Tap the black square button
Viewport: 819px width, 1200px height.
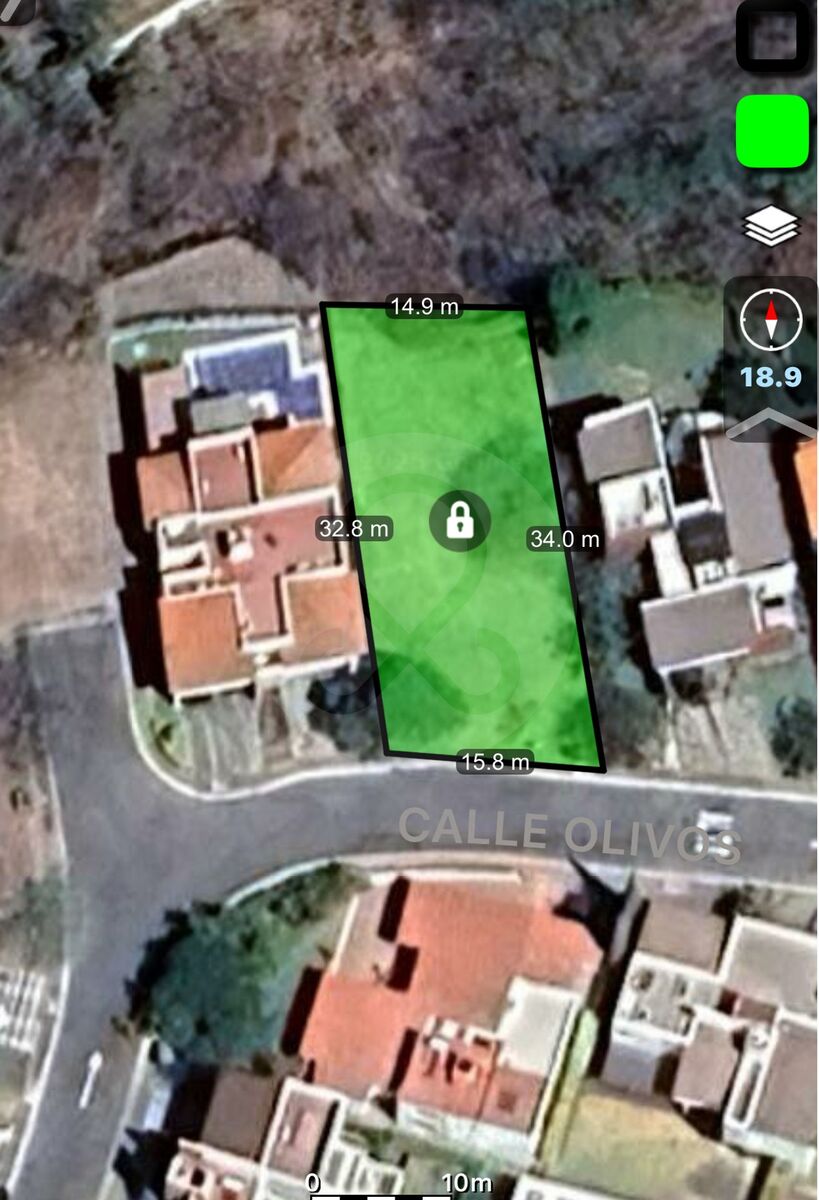772,35
